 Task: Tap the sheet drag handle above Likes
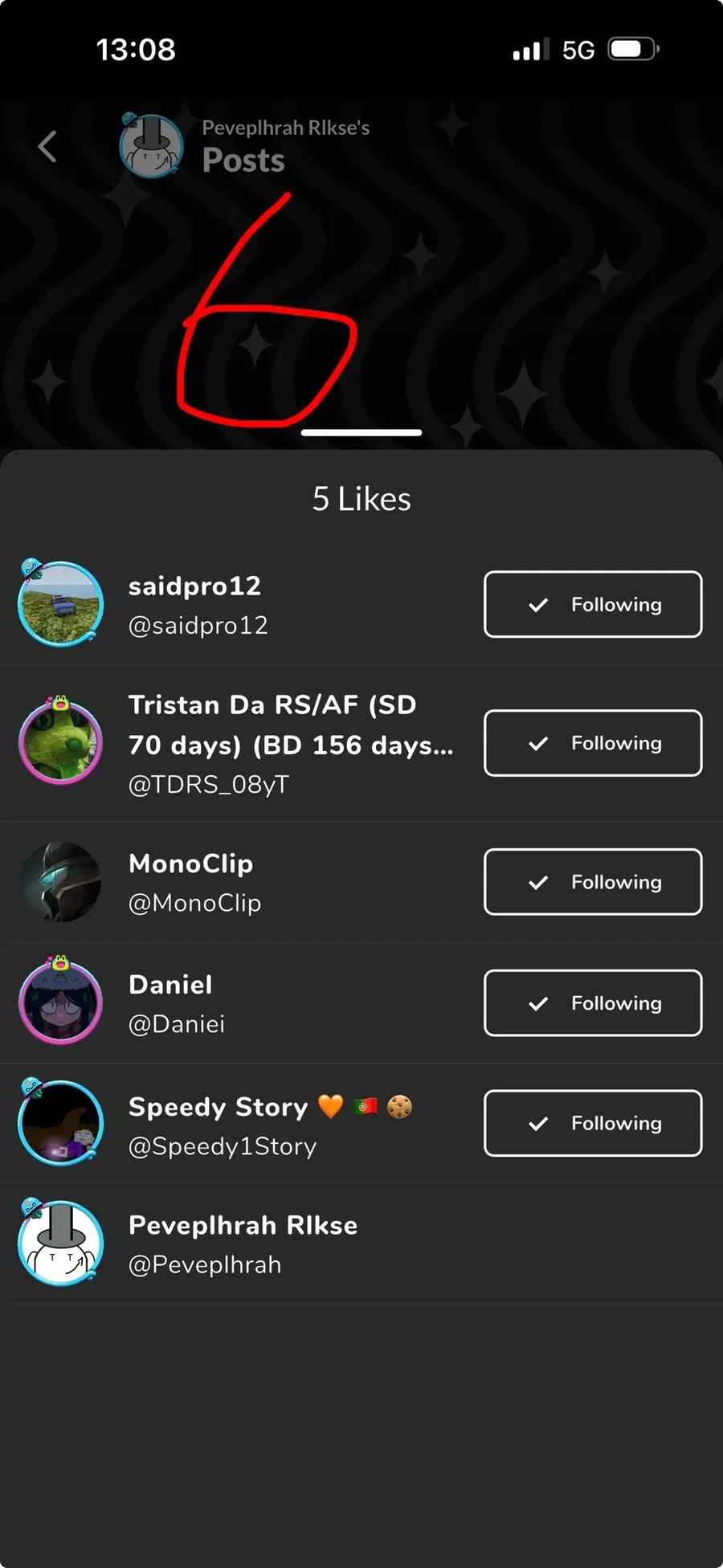[x=361, y=432]
